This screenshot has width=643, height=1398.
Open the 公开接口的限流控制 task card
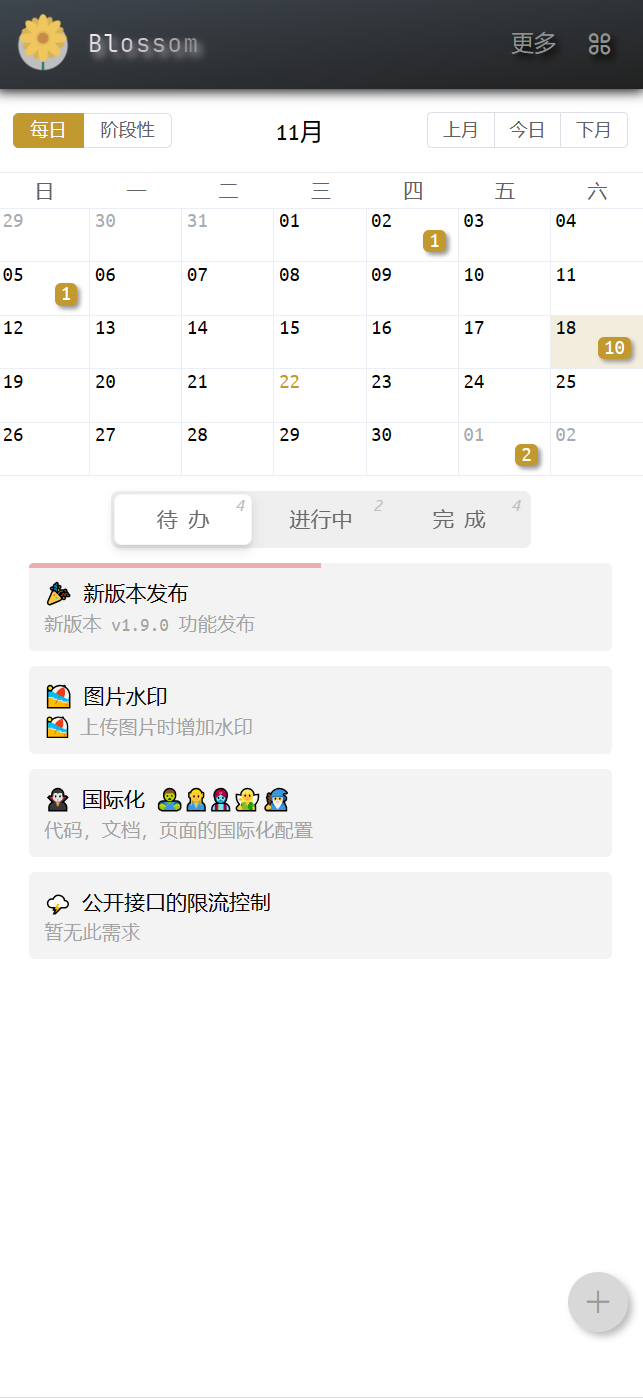[x=320, y=916]
